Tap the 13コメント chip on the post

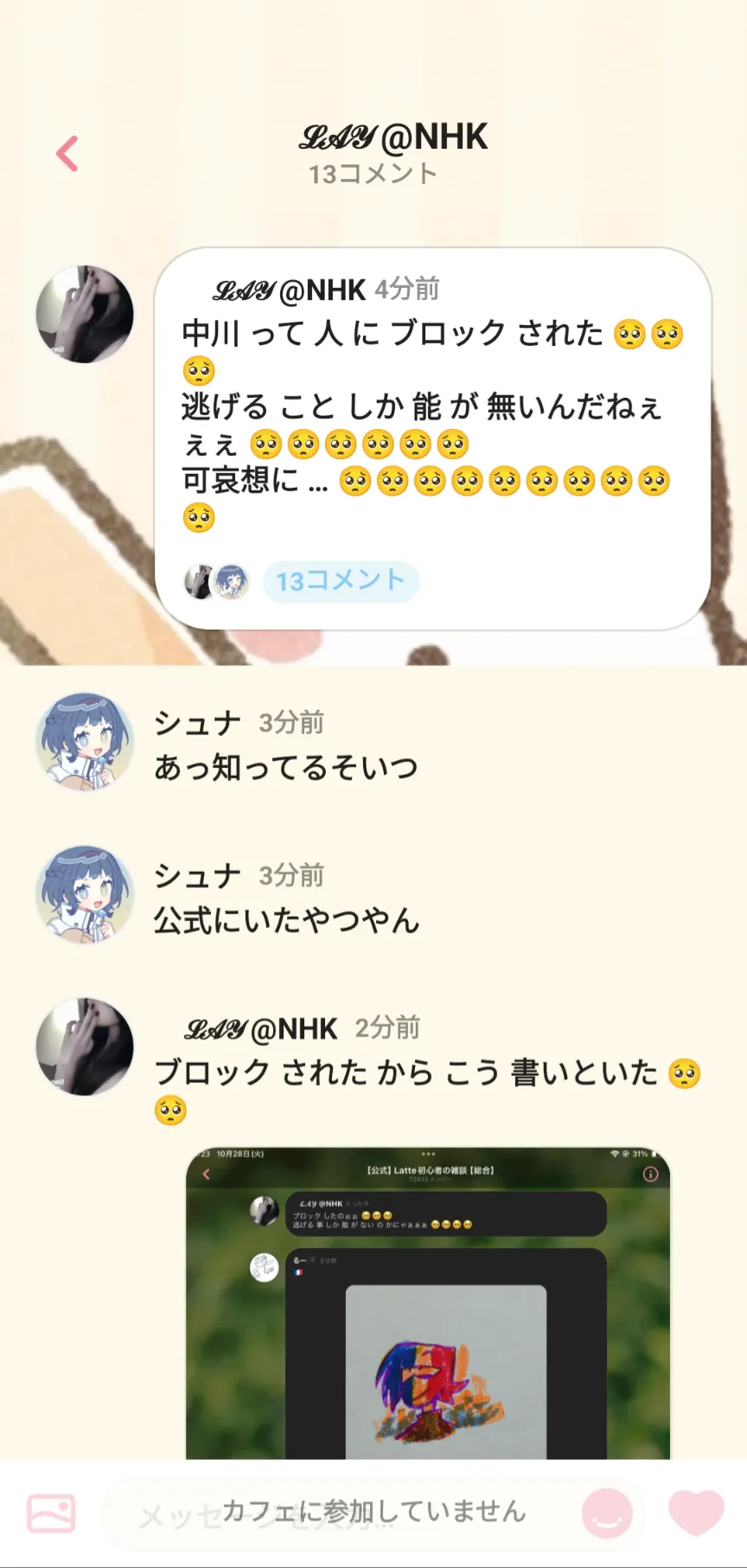341,580
